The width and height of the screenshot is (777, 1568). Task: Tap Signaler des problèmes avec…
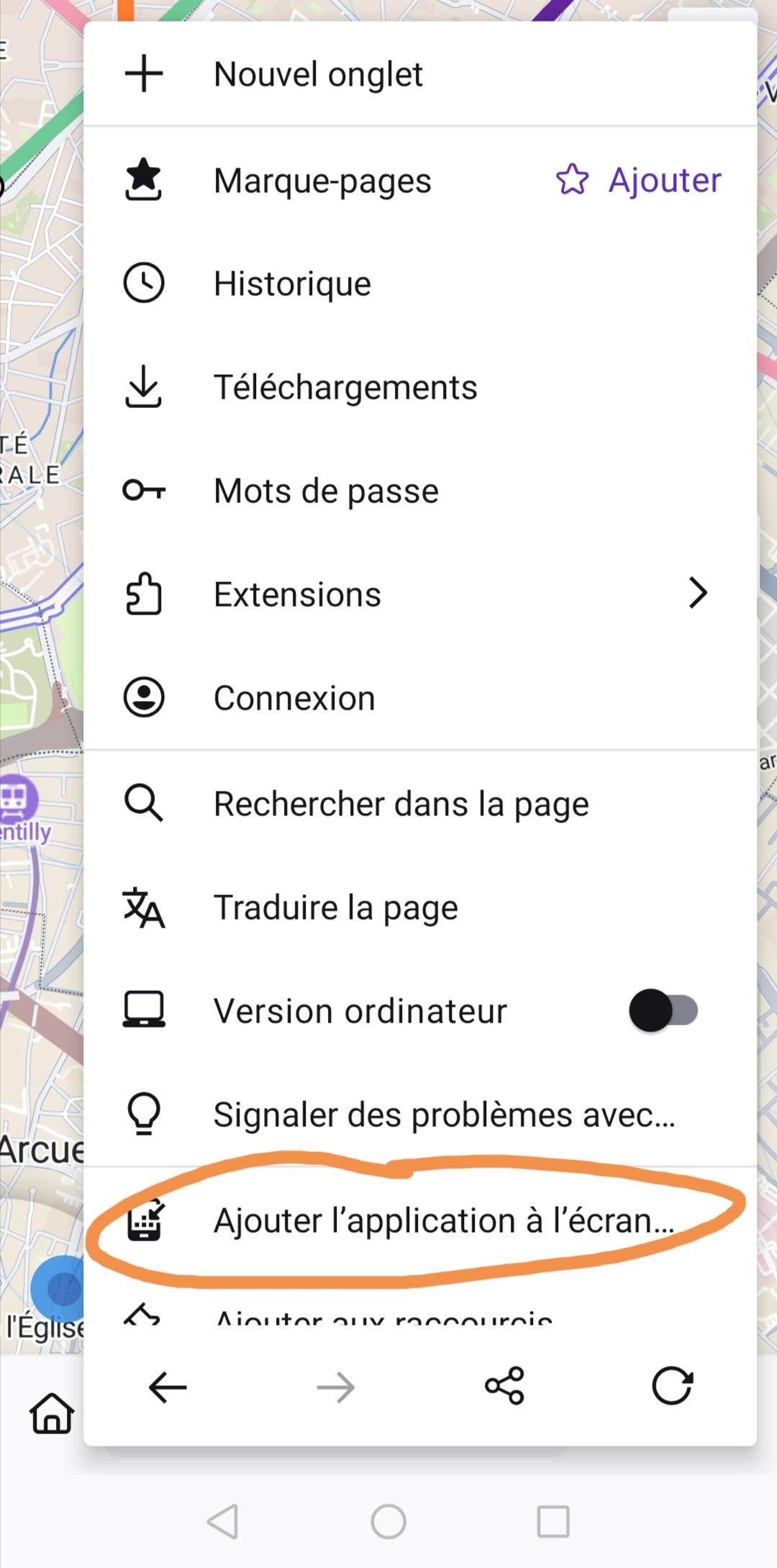[x=444, y=1115]
